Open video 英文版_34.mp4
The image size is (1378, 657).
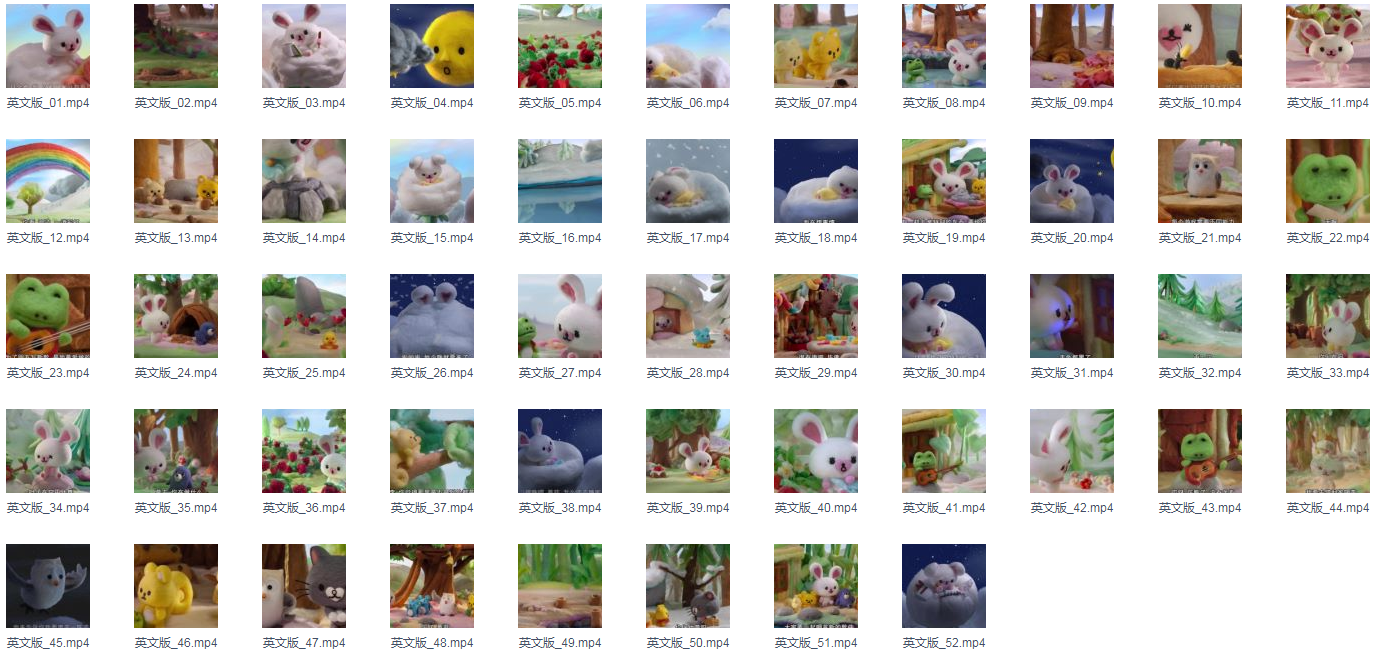pyautogui.click(x=48, y=451)
